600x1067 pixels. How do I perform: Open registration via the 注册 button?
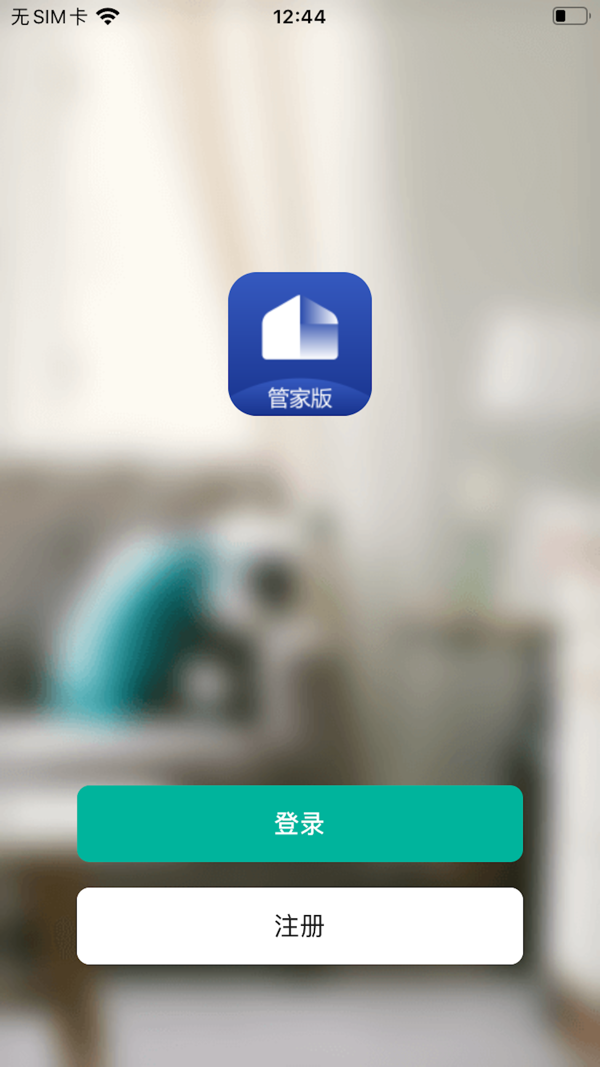click(300, 925)
